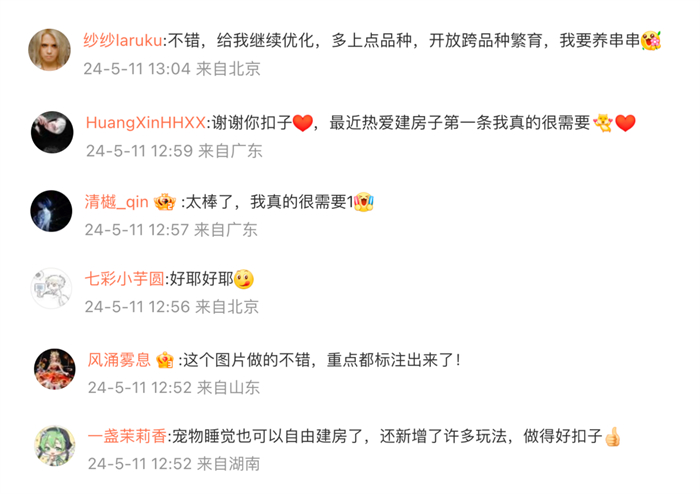Open HuangXinHHXX's profile link
The image size is (700, 494).
145,124
